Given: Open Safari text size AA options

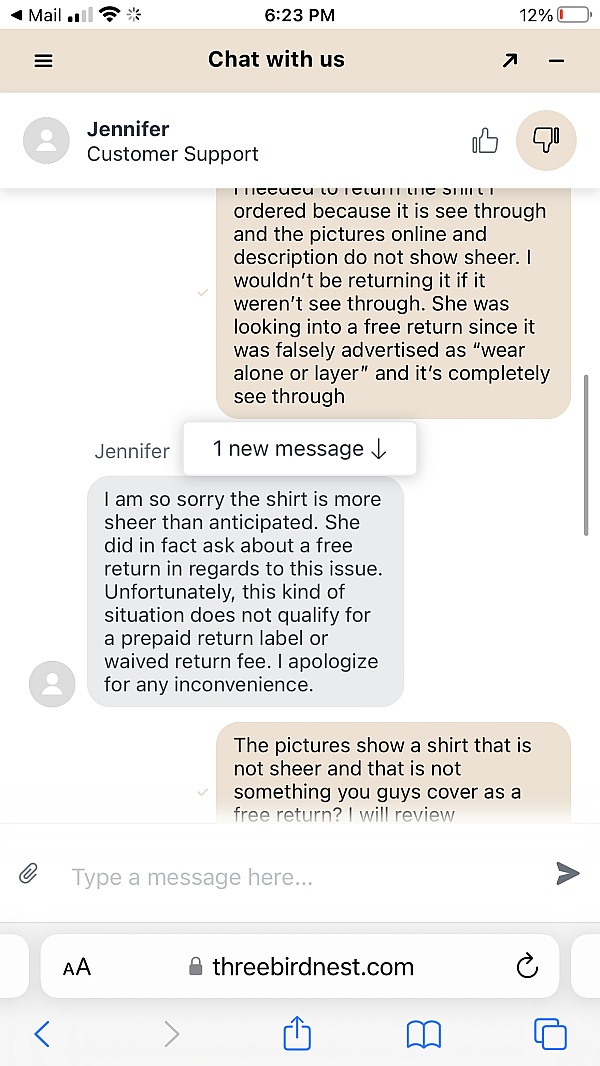Looking at the screenshot, I should click(77, 967).
